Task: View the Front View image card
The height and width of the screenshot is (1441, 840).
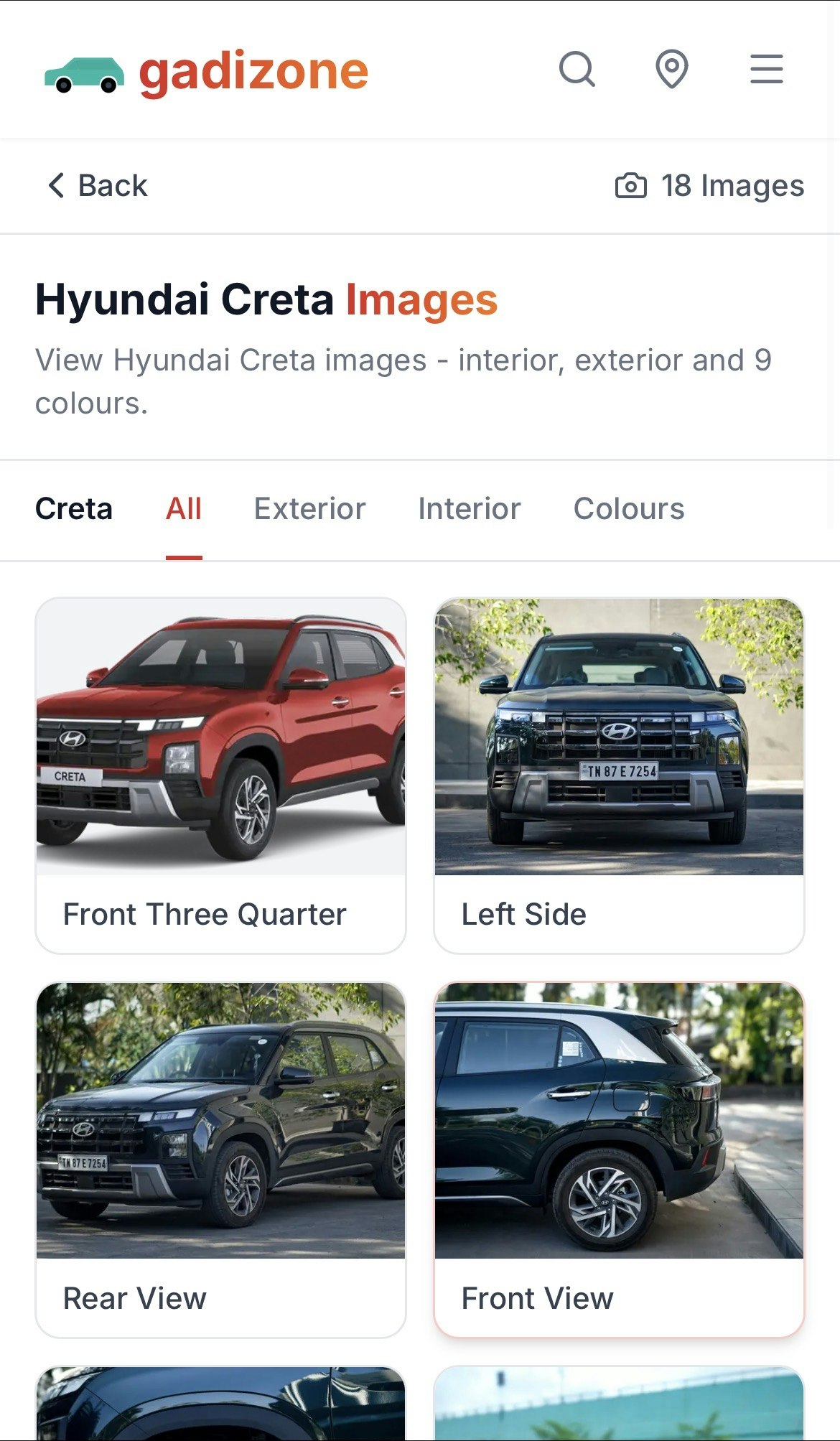Action: pyautogui.click(x=619, y=1160)
